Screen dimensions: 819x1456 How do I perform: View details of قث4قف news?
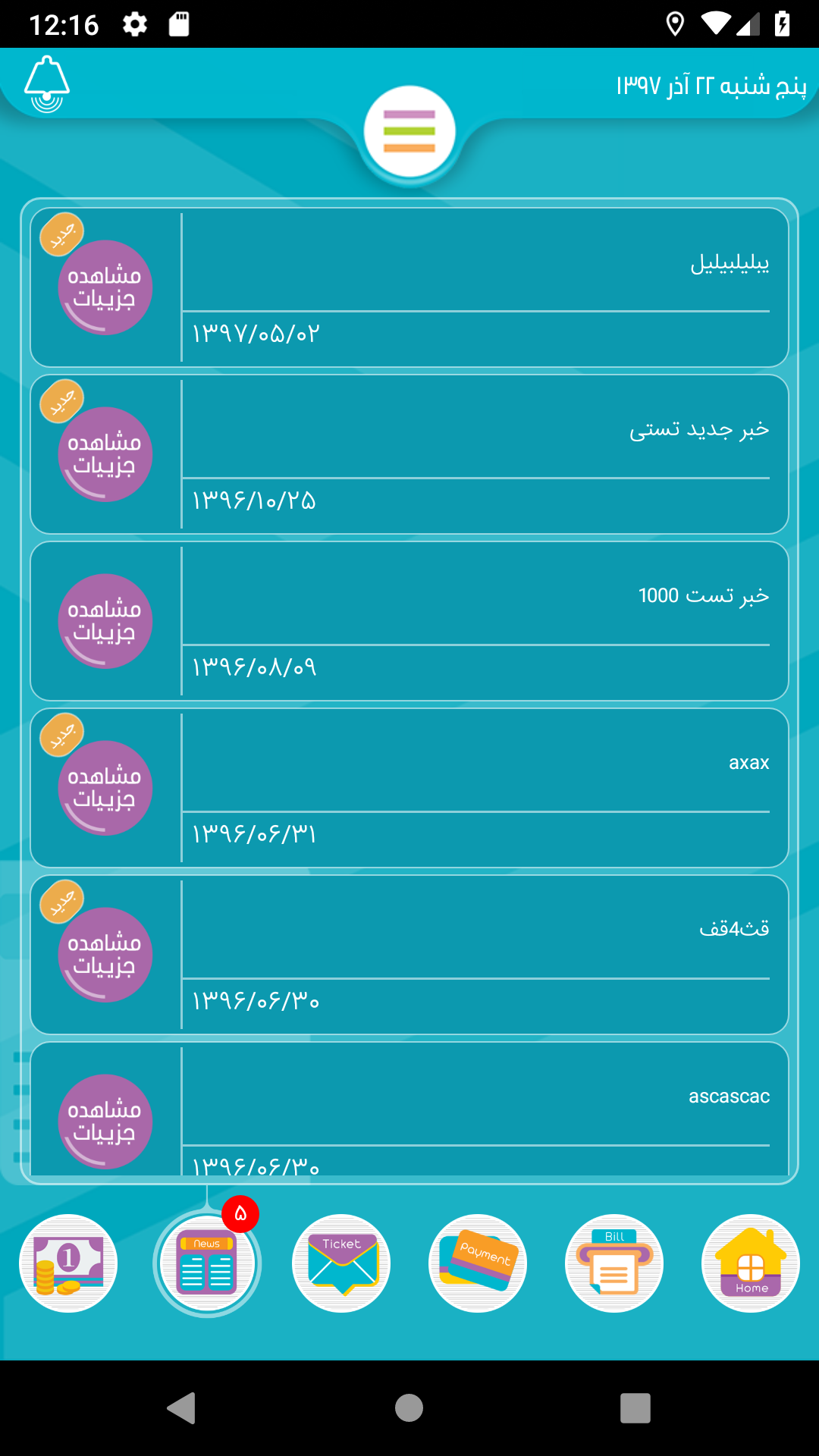[105, 955]
